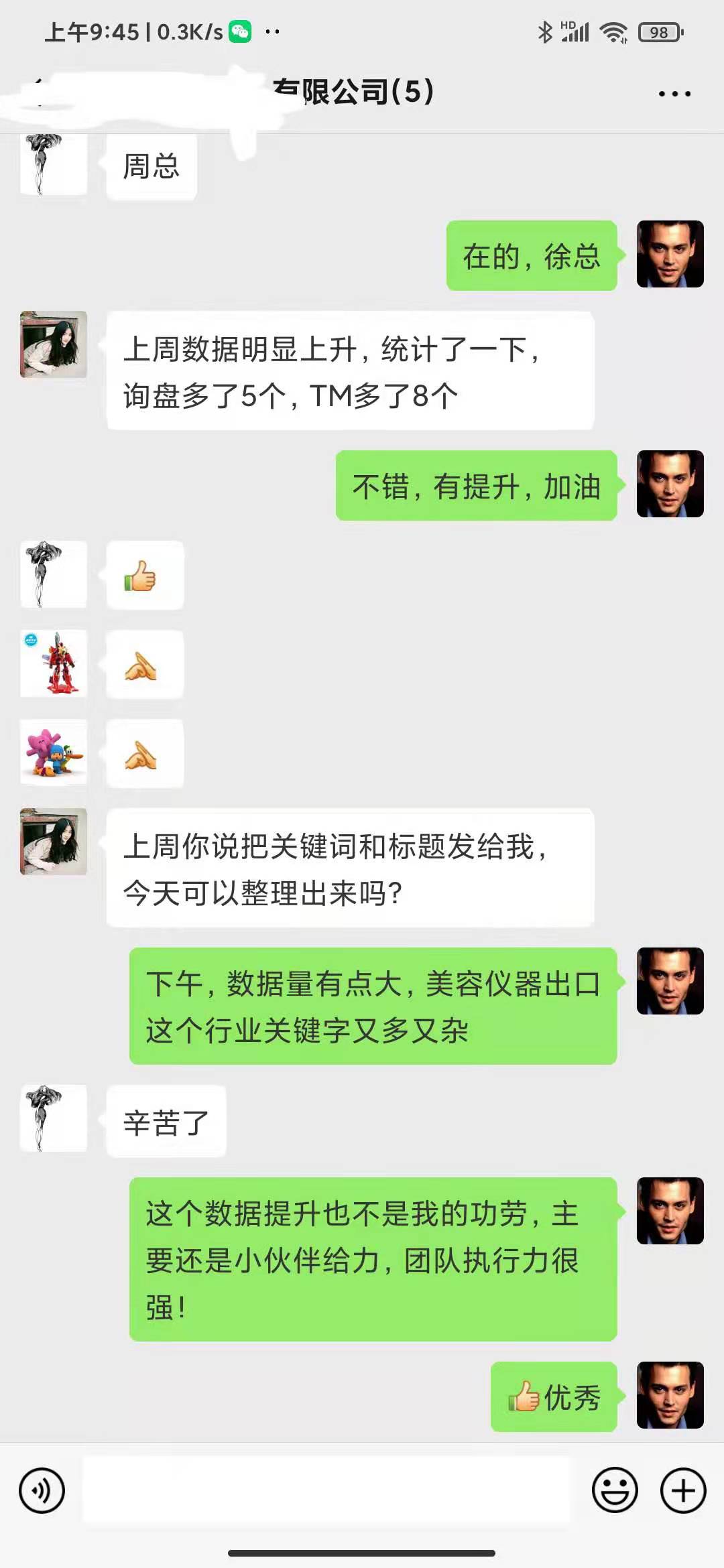Open own avatar beside 优秀 message

(670, 1395)
